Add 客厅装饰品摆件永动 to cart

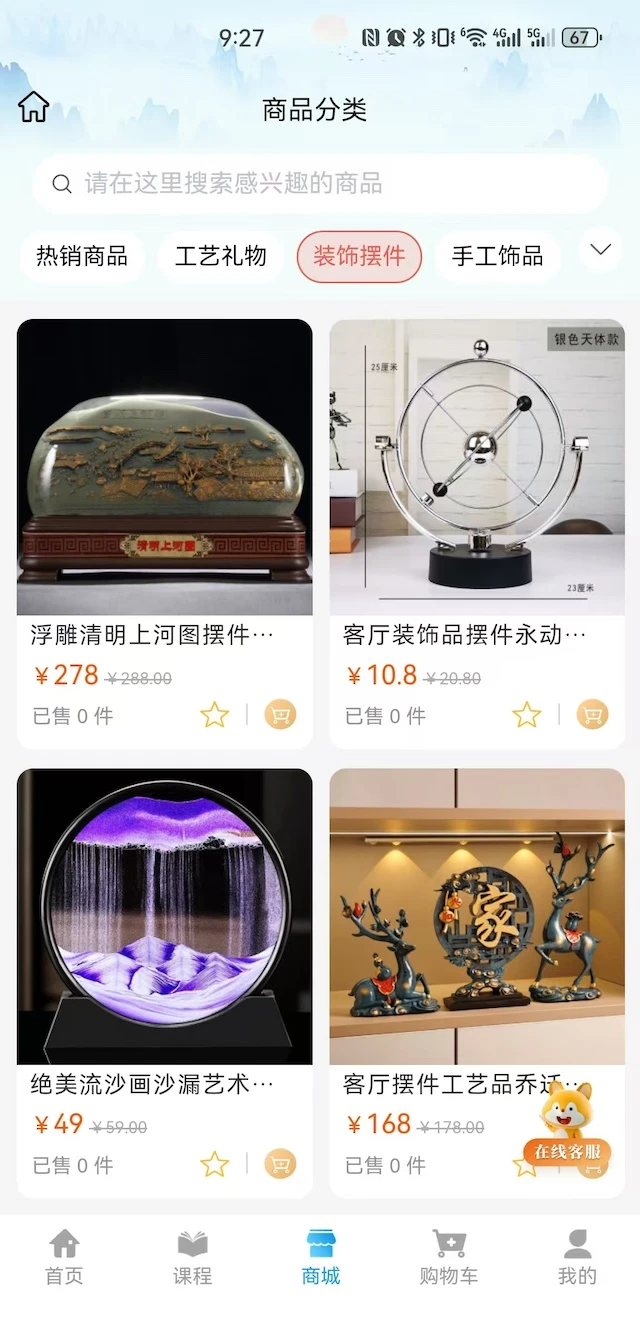592,715
